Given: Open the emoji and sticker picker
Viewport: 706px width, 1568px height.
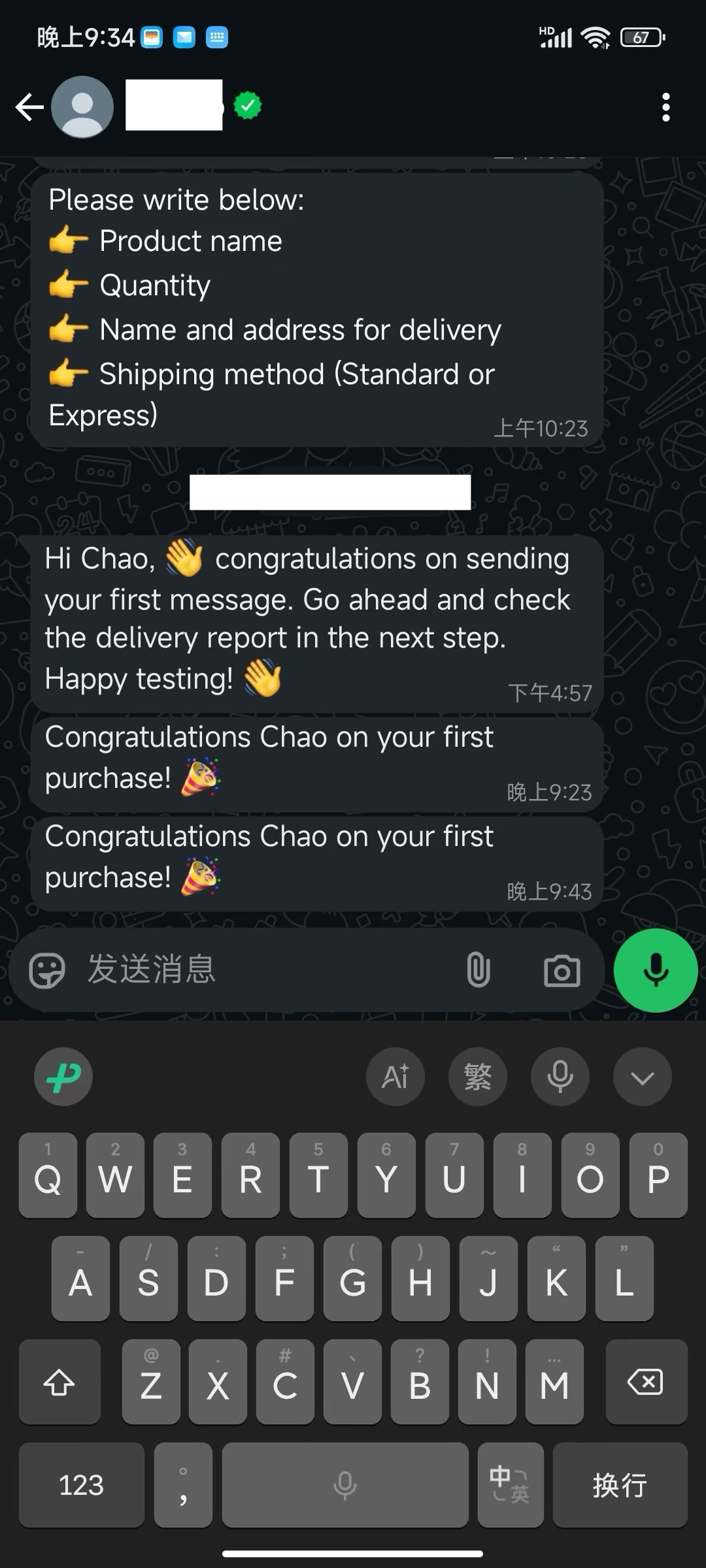Looking at the screenshot, I should [x=47, y=970].
